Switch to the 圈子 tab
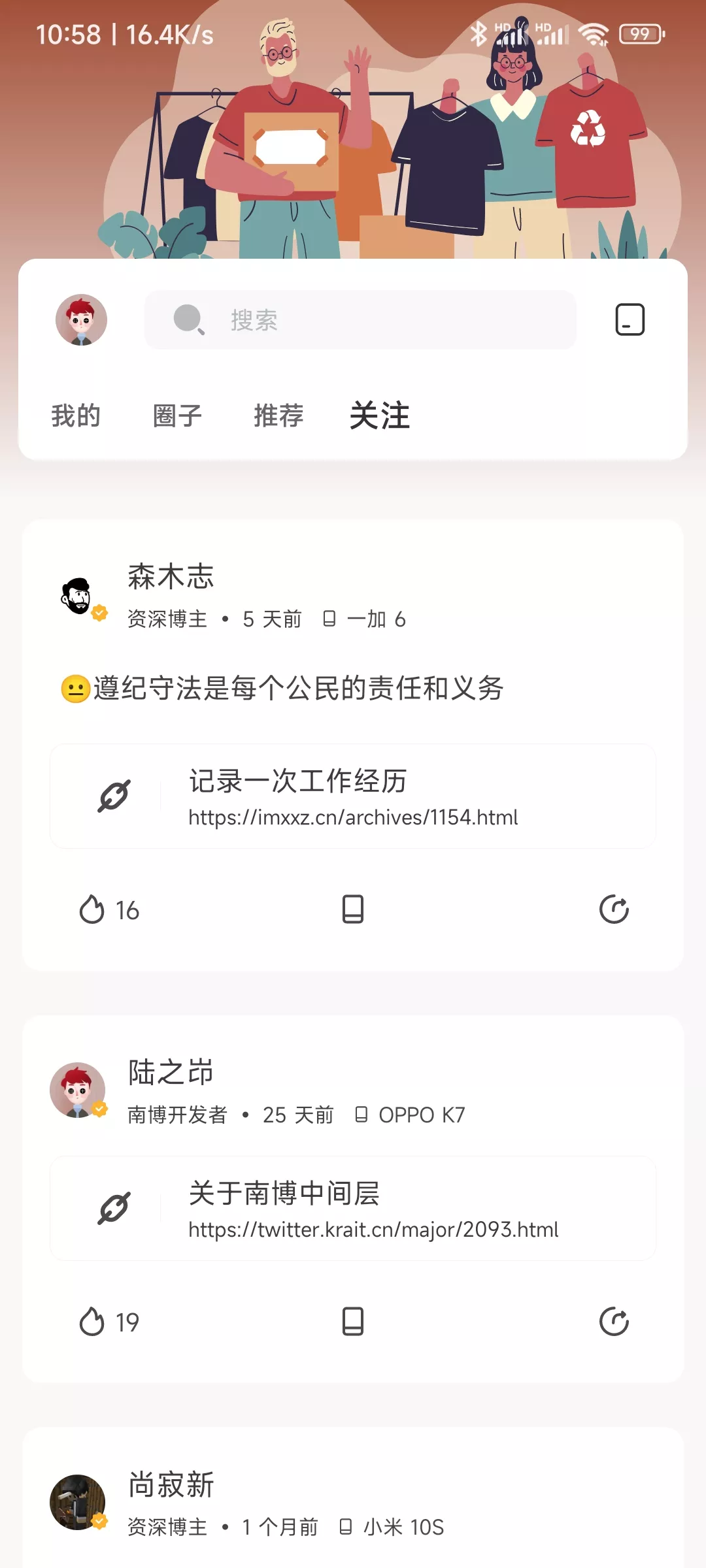Screen dimensions: 706x1568 click(x=177, y=416)
